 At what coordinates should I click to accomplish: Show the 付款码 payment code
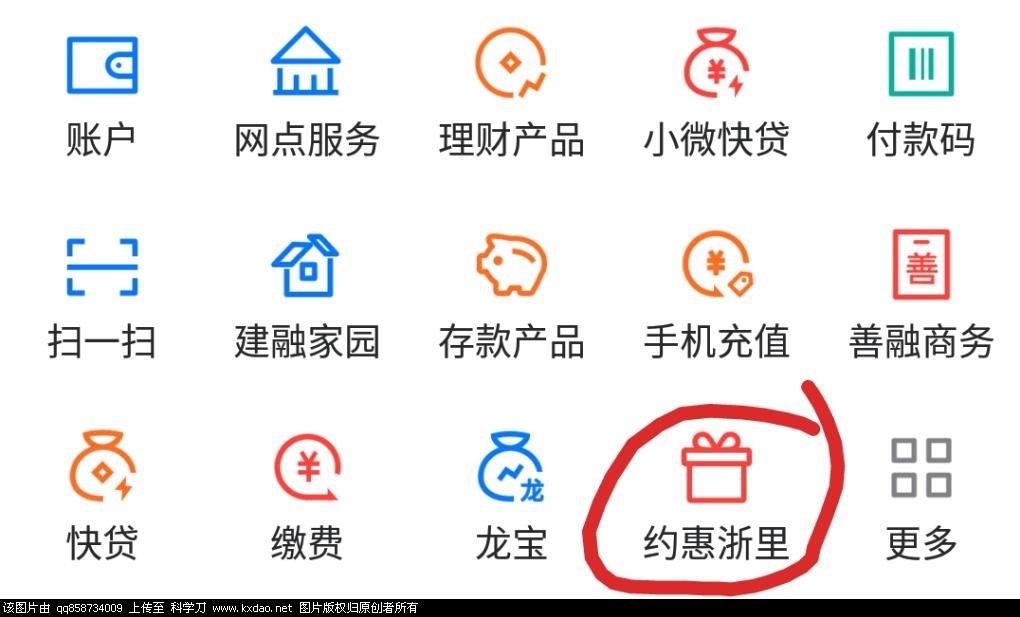pyautogui.click(x=920, y=66)
